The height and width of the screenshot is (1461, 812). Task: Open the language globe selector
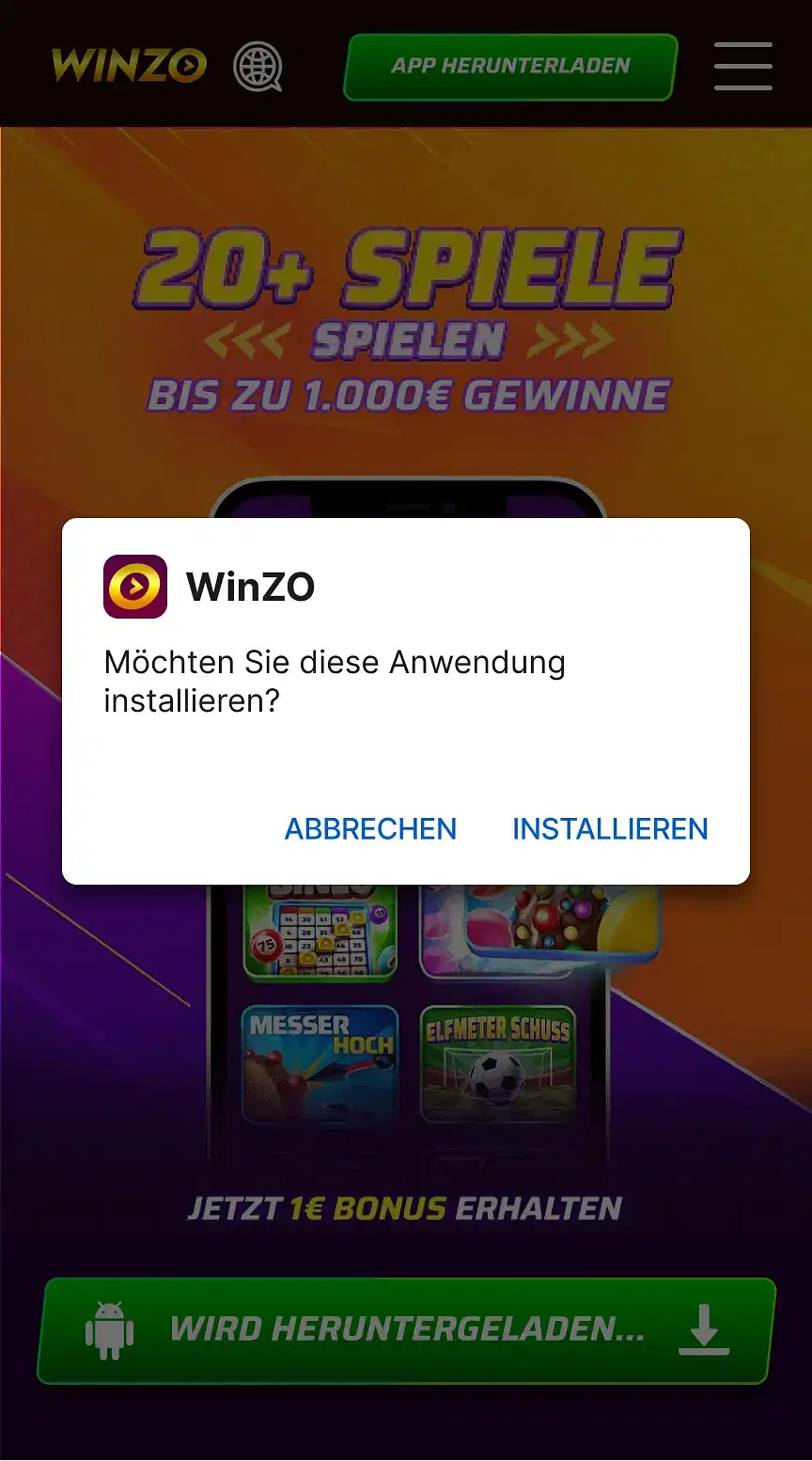click(x=258, y=67)
